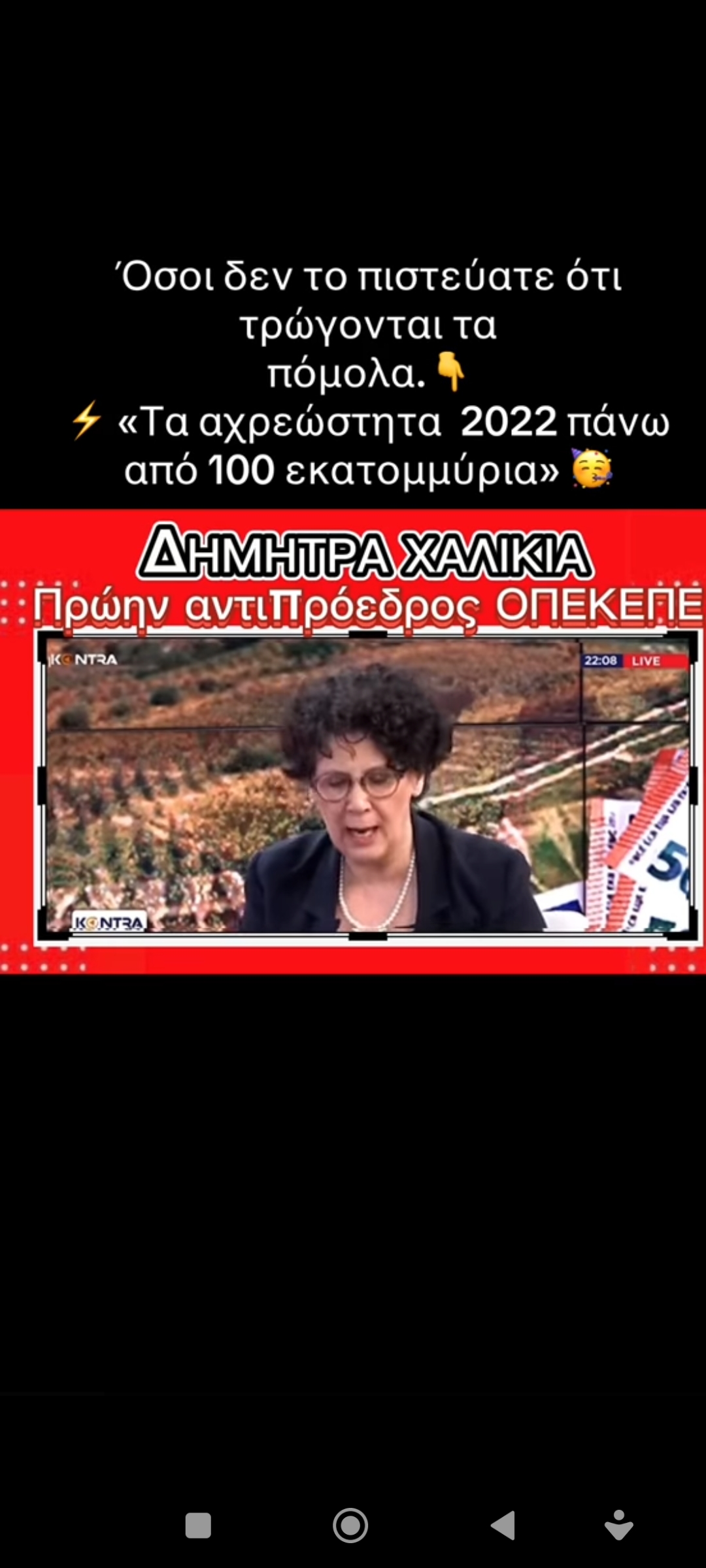Open recent apps with the square button
This screenshot has width=706, height=1568.
pyautogui.click(x=198, y=1526)
